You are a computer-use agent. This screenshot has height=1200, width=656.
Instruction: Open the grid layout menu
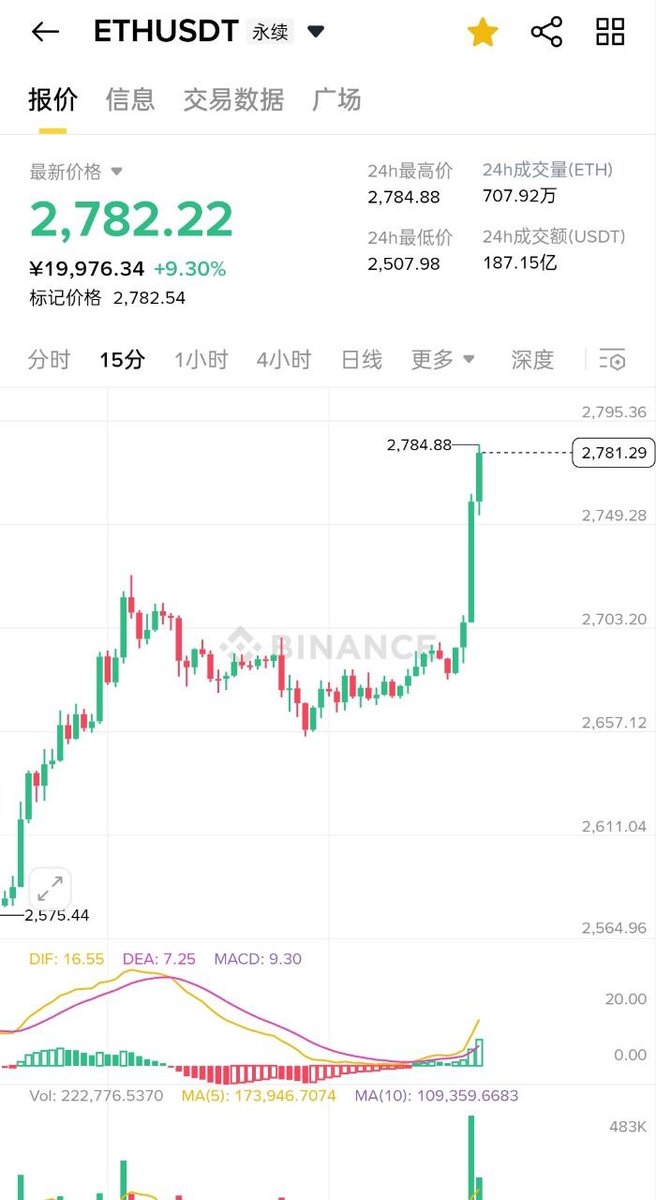(x=610, y=32)
